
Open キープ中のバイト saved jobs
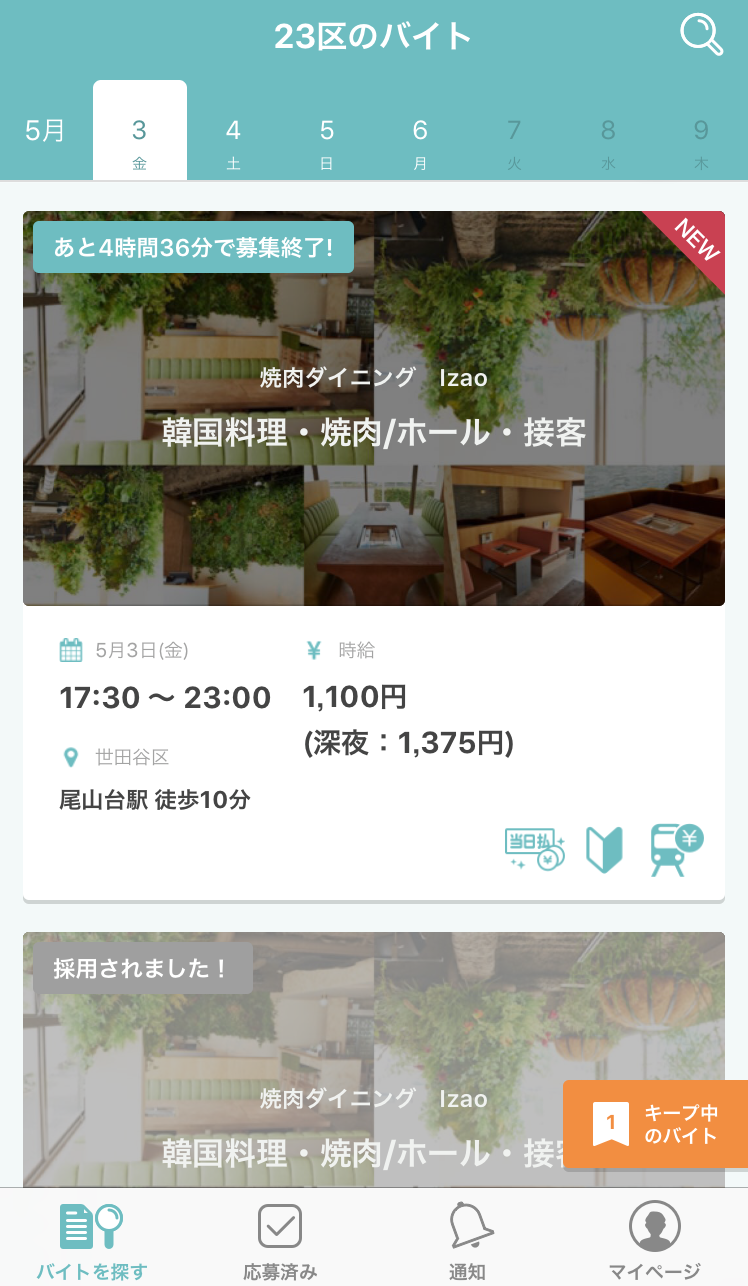(656, 1124)
